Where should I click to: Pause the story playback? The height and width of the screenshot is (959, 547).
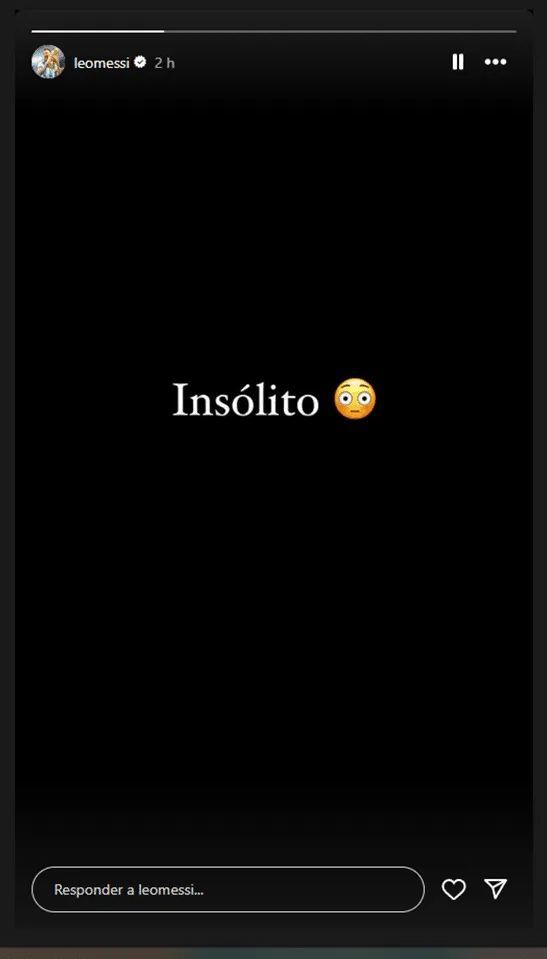pos(458,62)
